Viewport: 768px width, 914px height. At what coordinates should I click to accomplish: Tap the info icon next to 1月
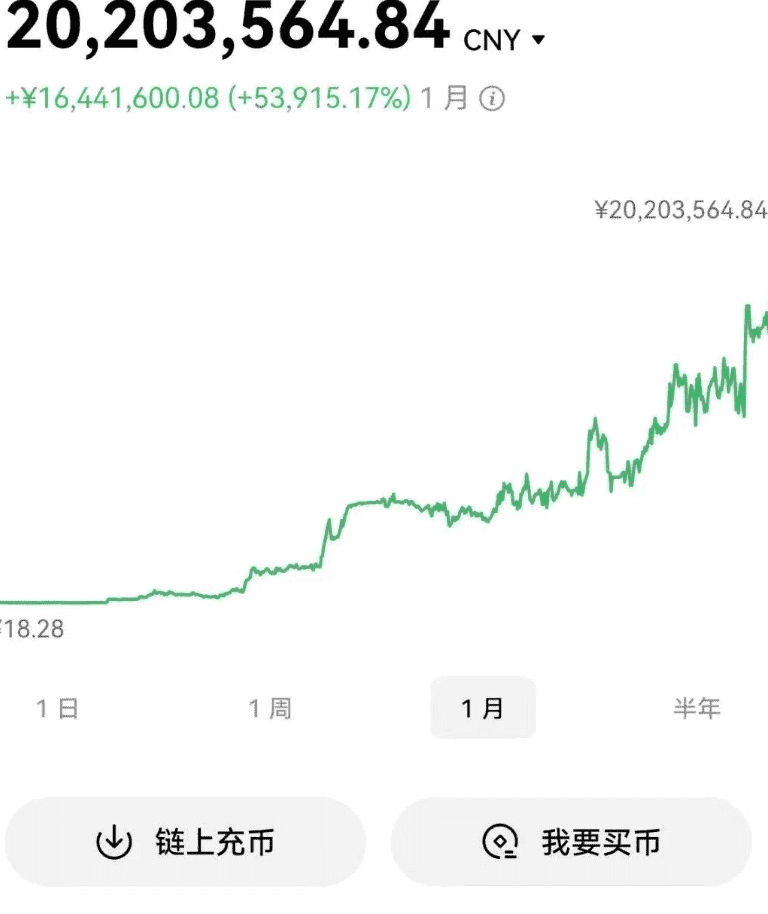tap(492, 99)
